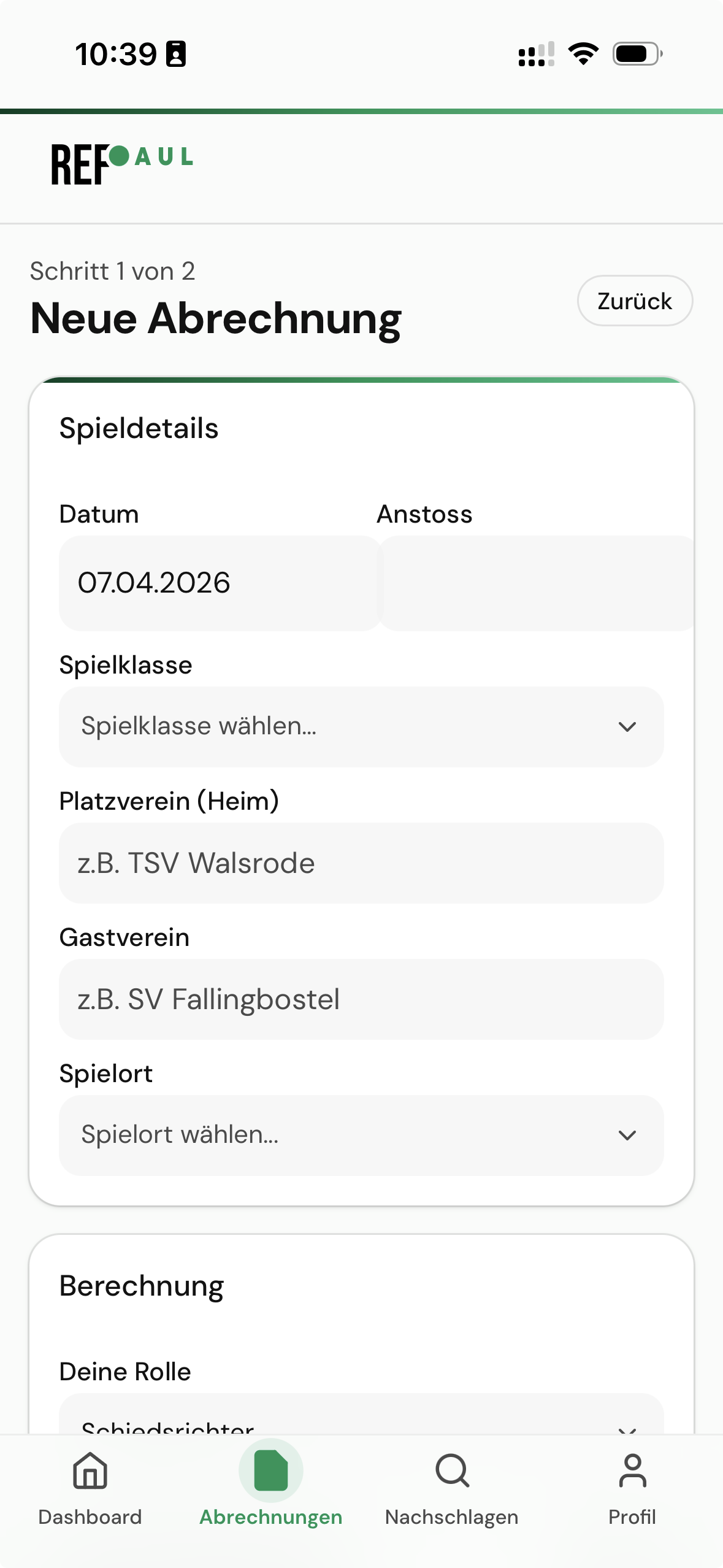Click the Neue Abrechnung heading
This screenshot has width=723, height=1568.
216,318
